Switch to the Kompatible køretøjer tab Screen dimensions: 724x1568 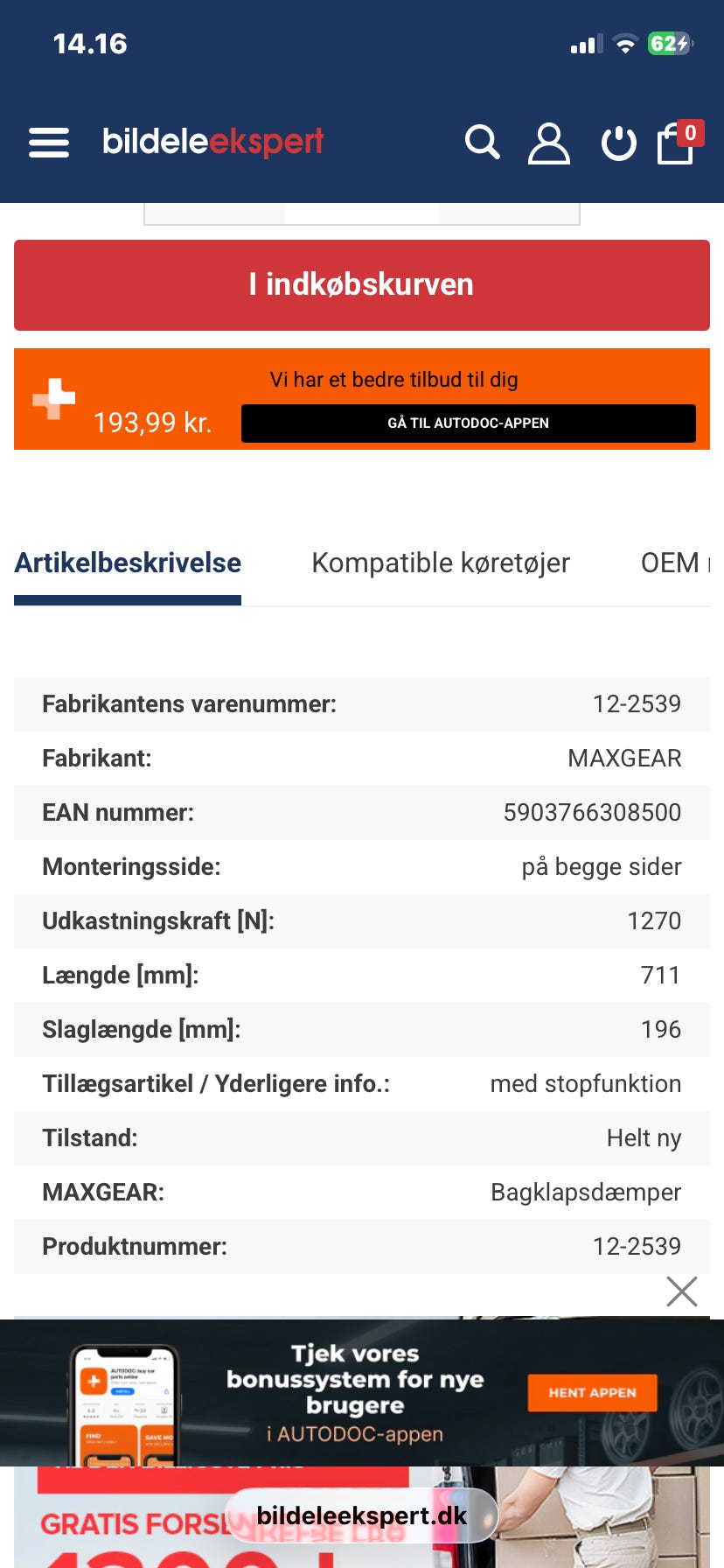[440, 563]
